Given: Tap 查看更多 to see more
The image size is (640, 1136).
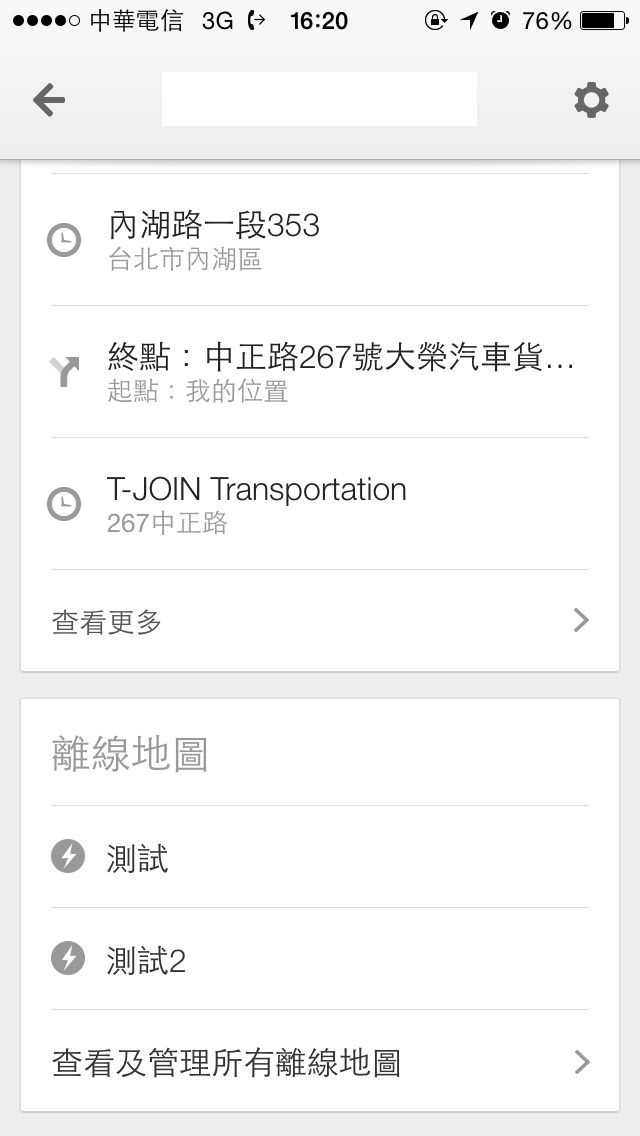Looking at the screenshot, I should coord(320,621).
